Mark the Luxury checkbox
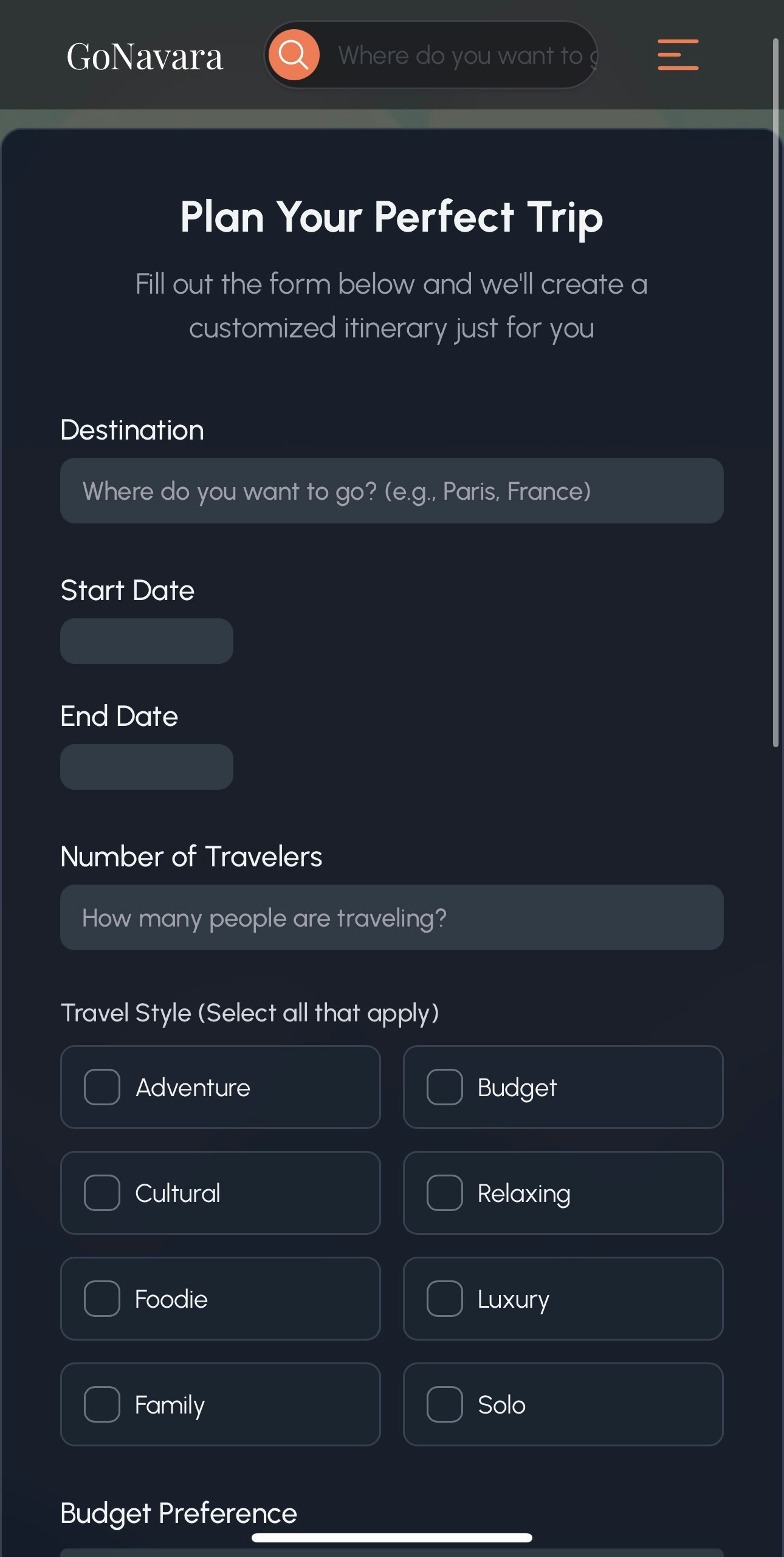This screenshot has width=784, height=1557. [444, 1299]
